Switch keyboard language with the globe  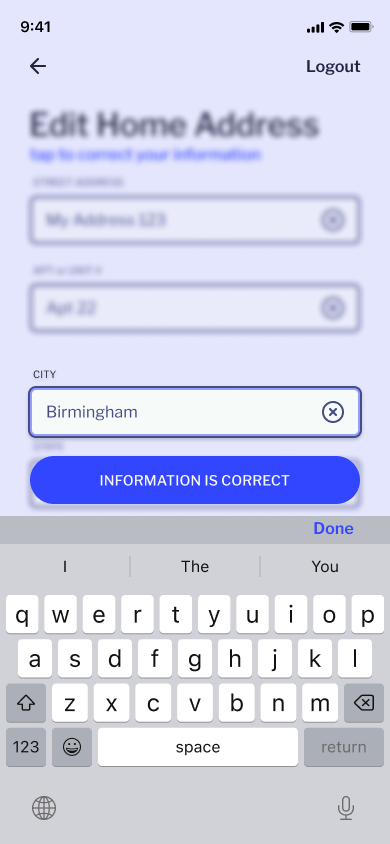(x=44, y=808)
